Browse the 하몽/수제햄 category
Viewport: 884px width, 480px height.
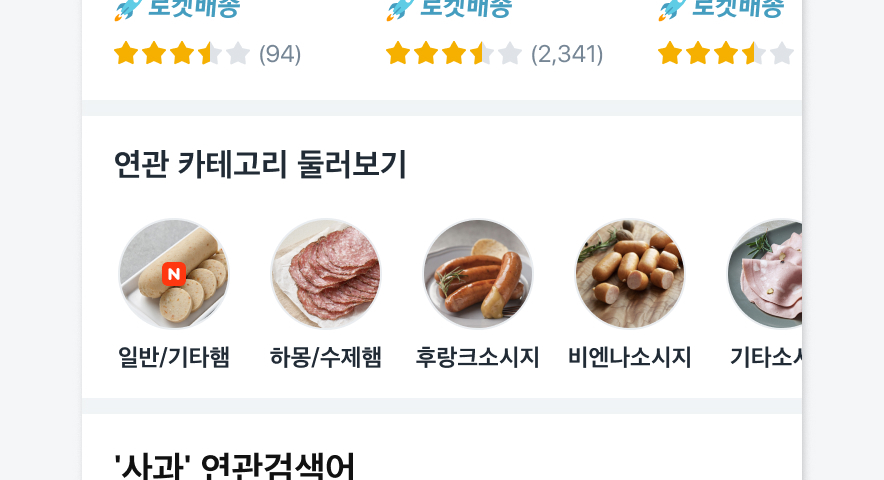coord(326,274)
